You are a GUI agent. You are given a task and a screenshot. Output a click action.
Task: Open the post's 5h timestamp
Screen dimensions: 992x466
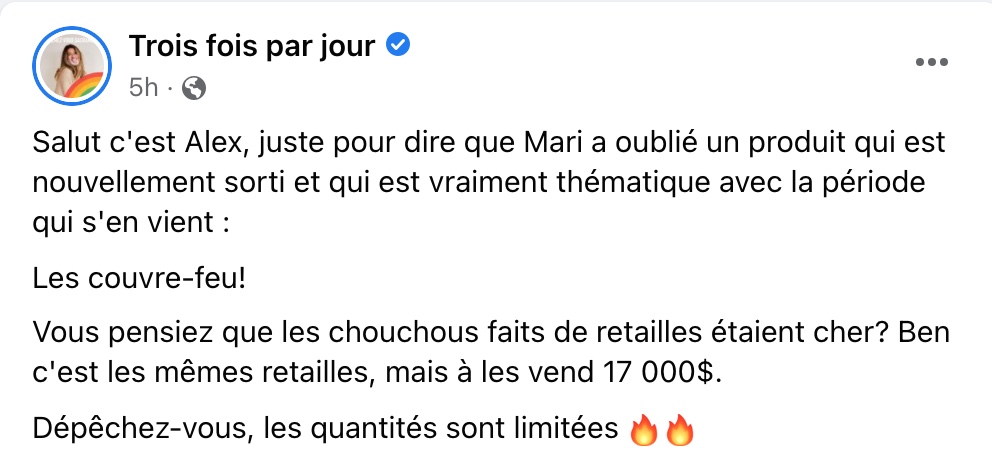pyautogui.click(x=143, y=88)
